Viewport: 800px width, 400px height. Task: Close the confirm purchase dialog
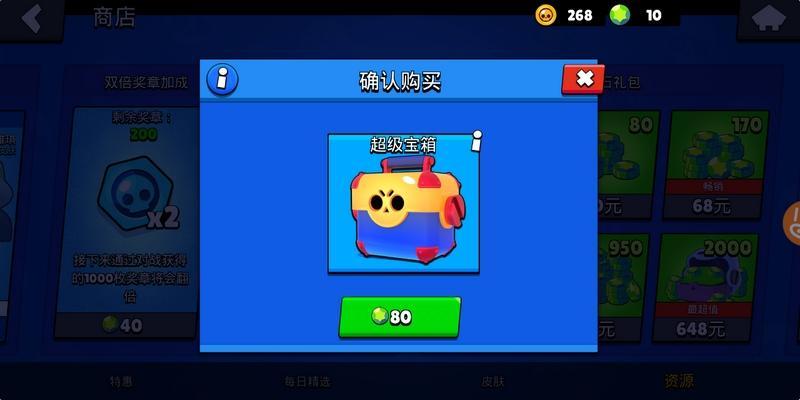(583, 79)
